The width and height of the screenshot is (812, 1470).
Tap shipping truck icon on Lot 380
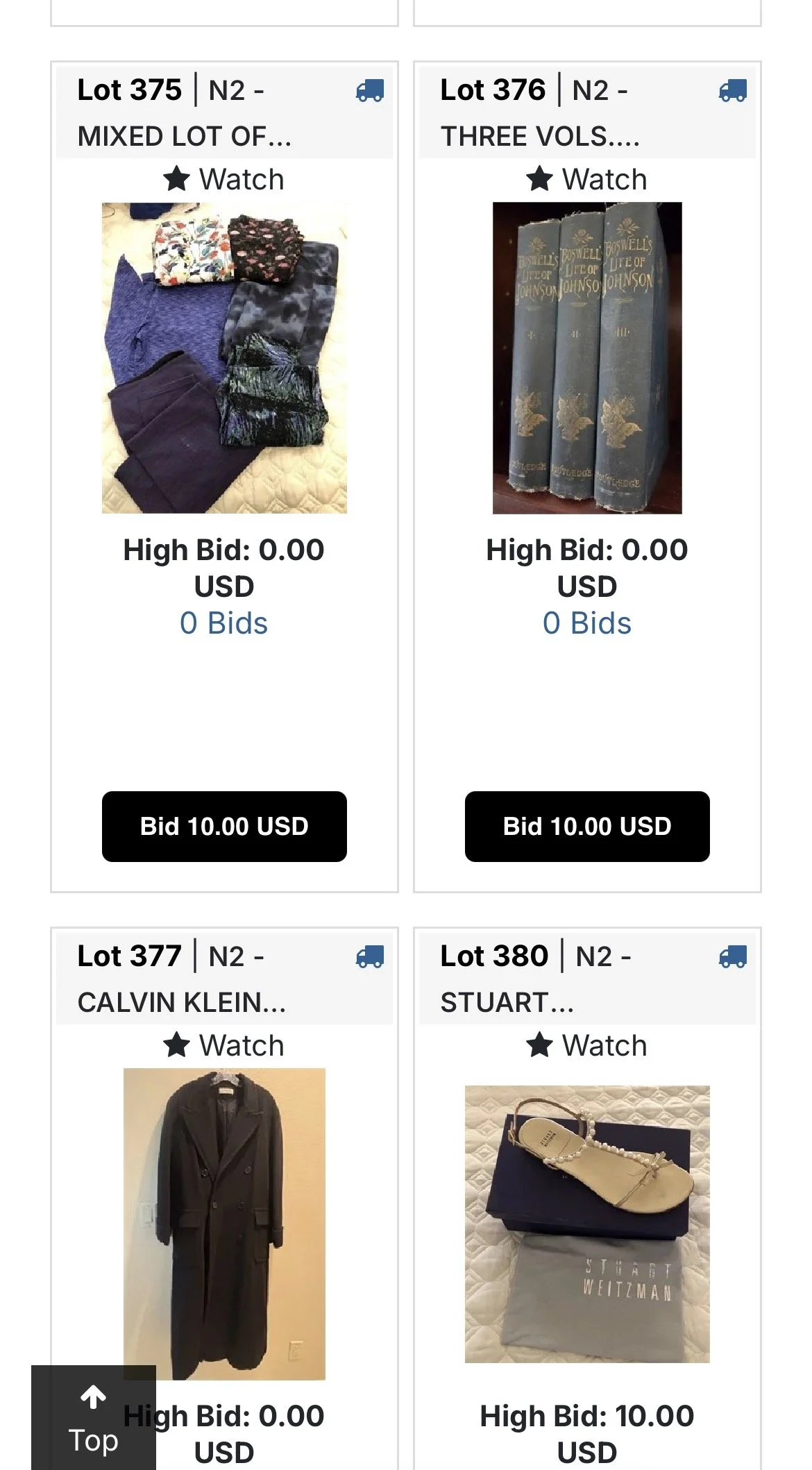coord(733,957)
